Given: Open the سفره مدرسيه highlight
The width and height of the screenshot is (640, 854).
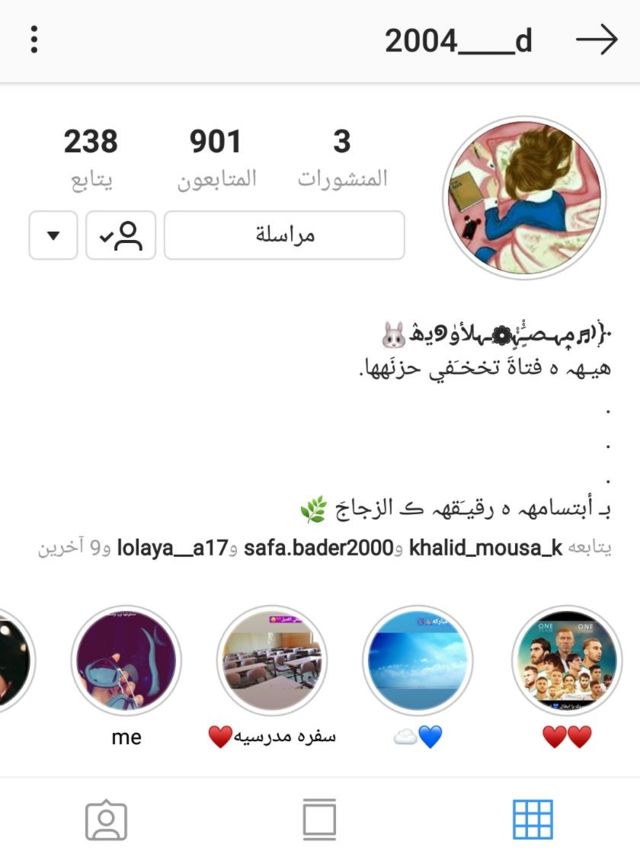Looking at the screenshot, I should (x=271, y=660).
